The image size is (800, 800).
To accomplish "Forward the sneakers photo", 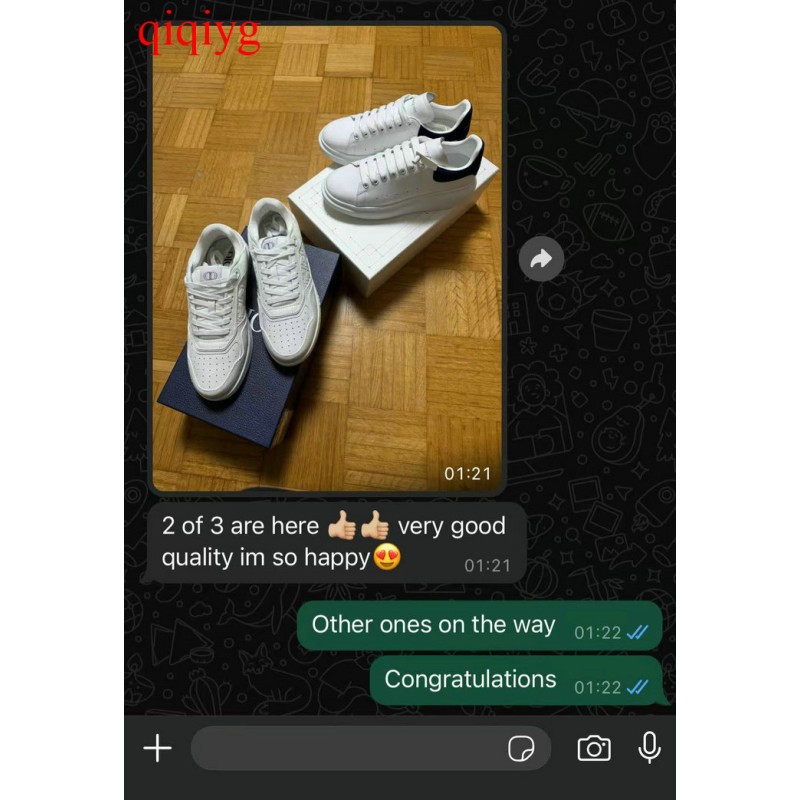I will [x=541, y=260].
